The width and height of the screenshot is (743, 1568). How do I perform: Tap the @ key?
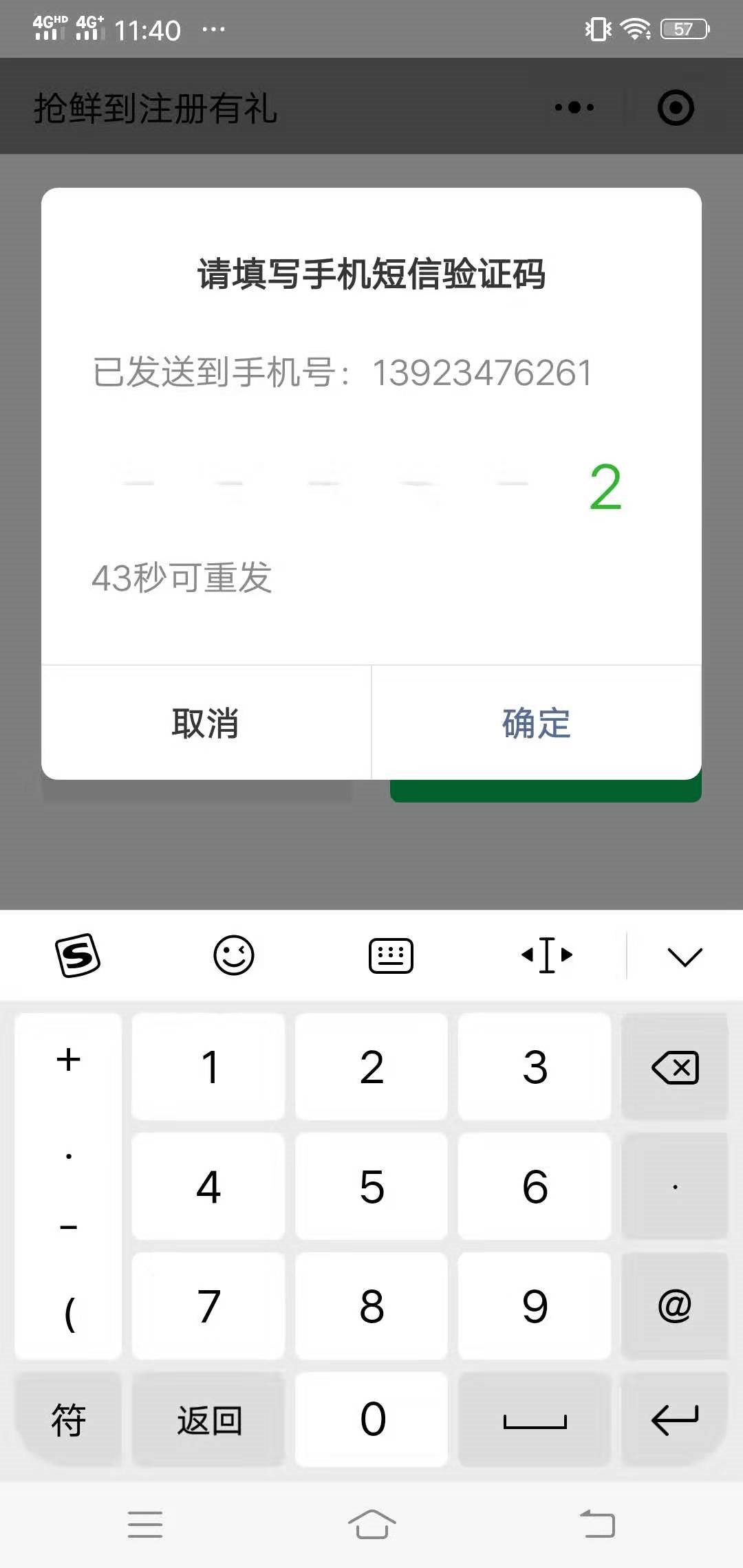675,1305
